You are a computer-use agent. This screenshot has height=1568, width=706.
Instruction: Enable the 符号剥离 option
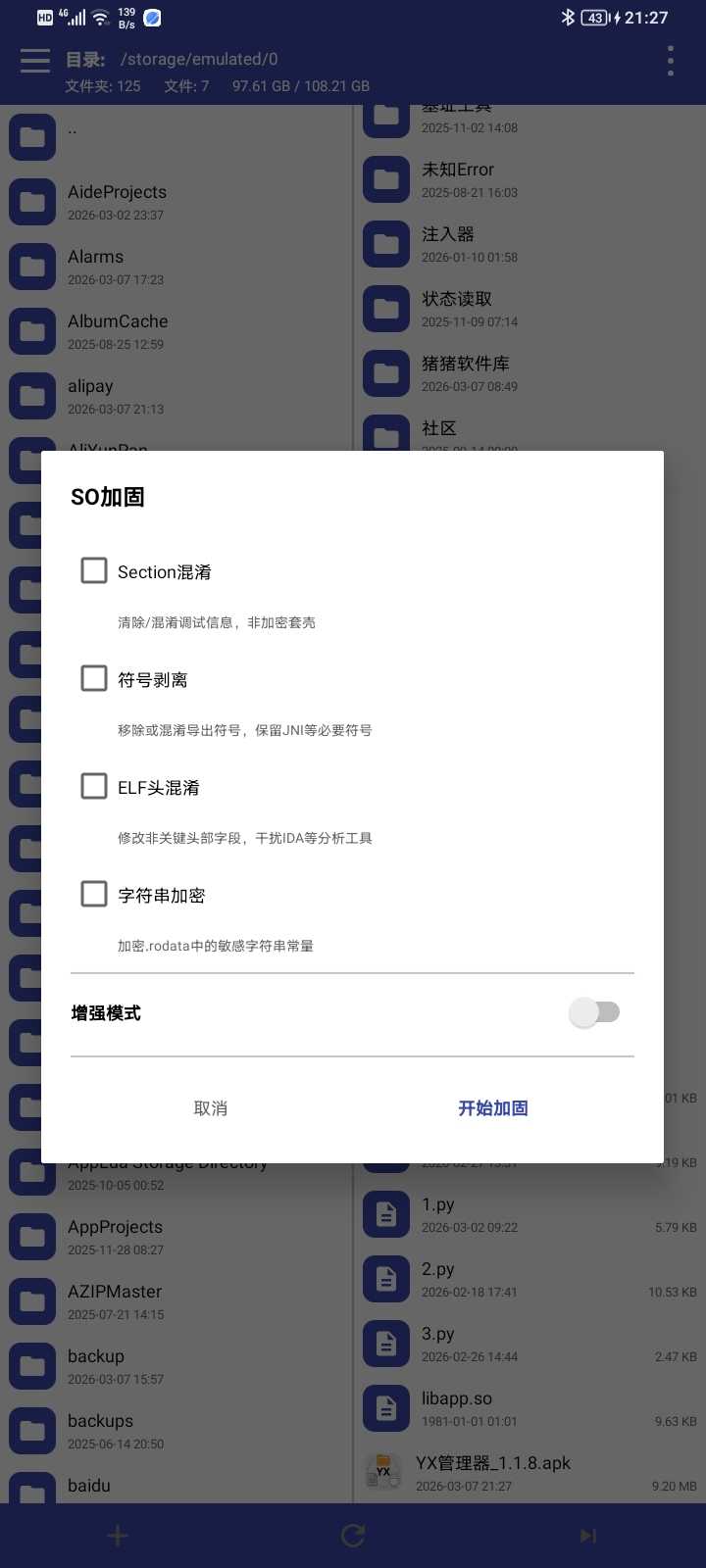94,678
